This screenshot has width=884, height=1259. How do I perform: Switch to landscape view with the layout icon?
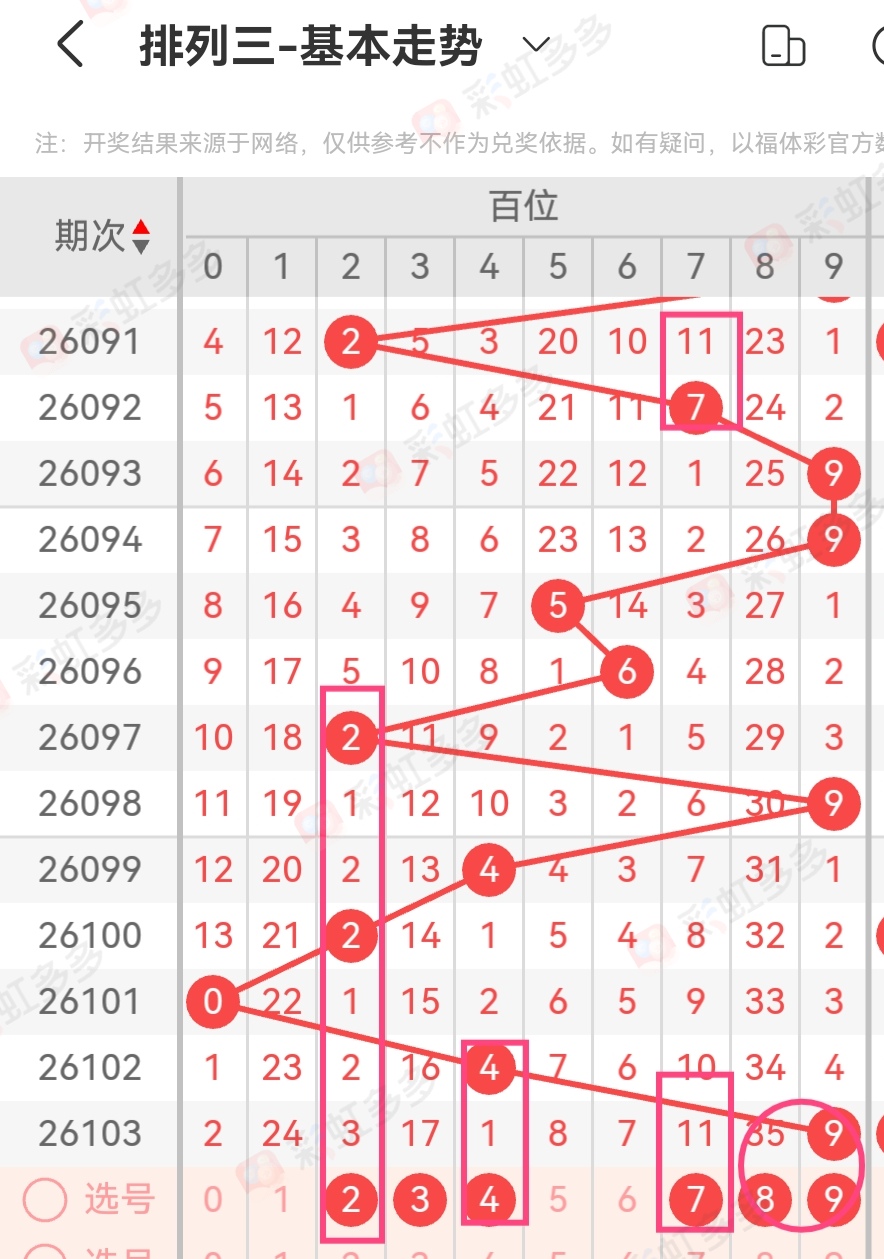pyautogui.click(x=783, y=47)
